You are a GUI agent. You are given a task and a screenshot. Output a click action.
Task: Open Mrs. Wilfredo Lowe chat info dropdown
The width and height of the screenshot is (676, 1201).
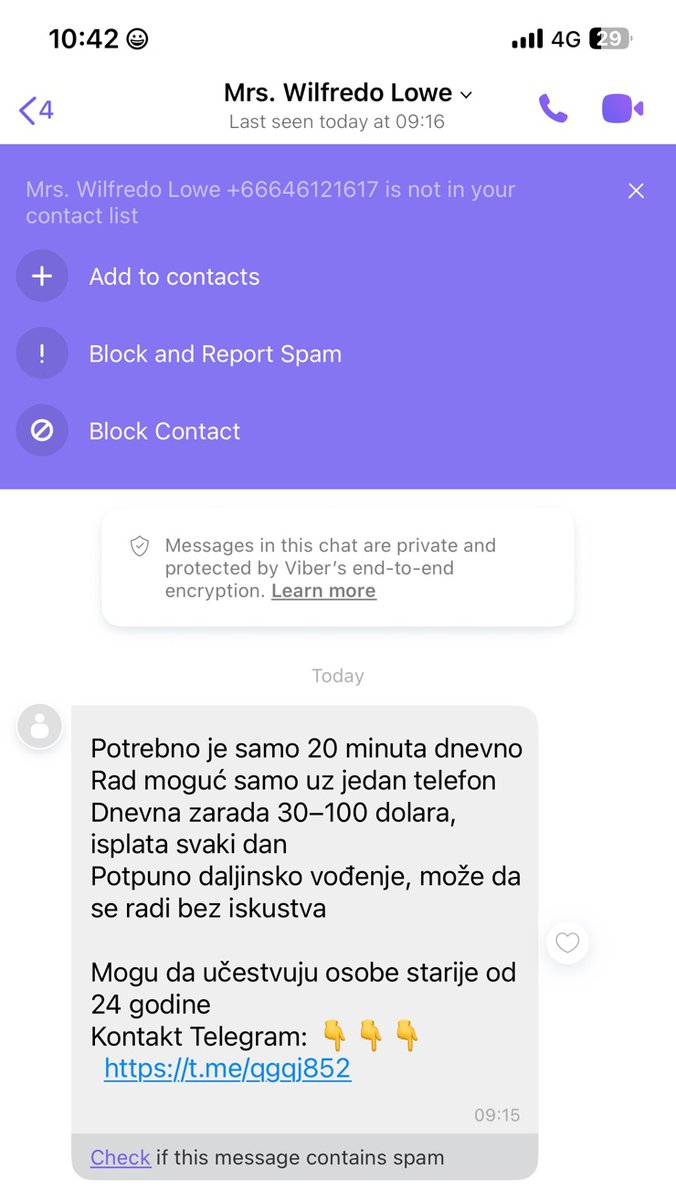point(347,94)
